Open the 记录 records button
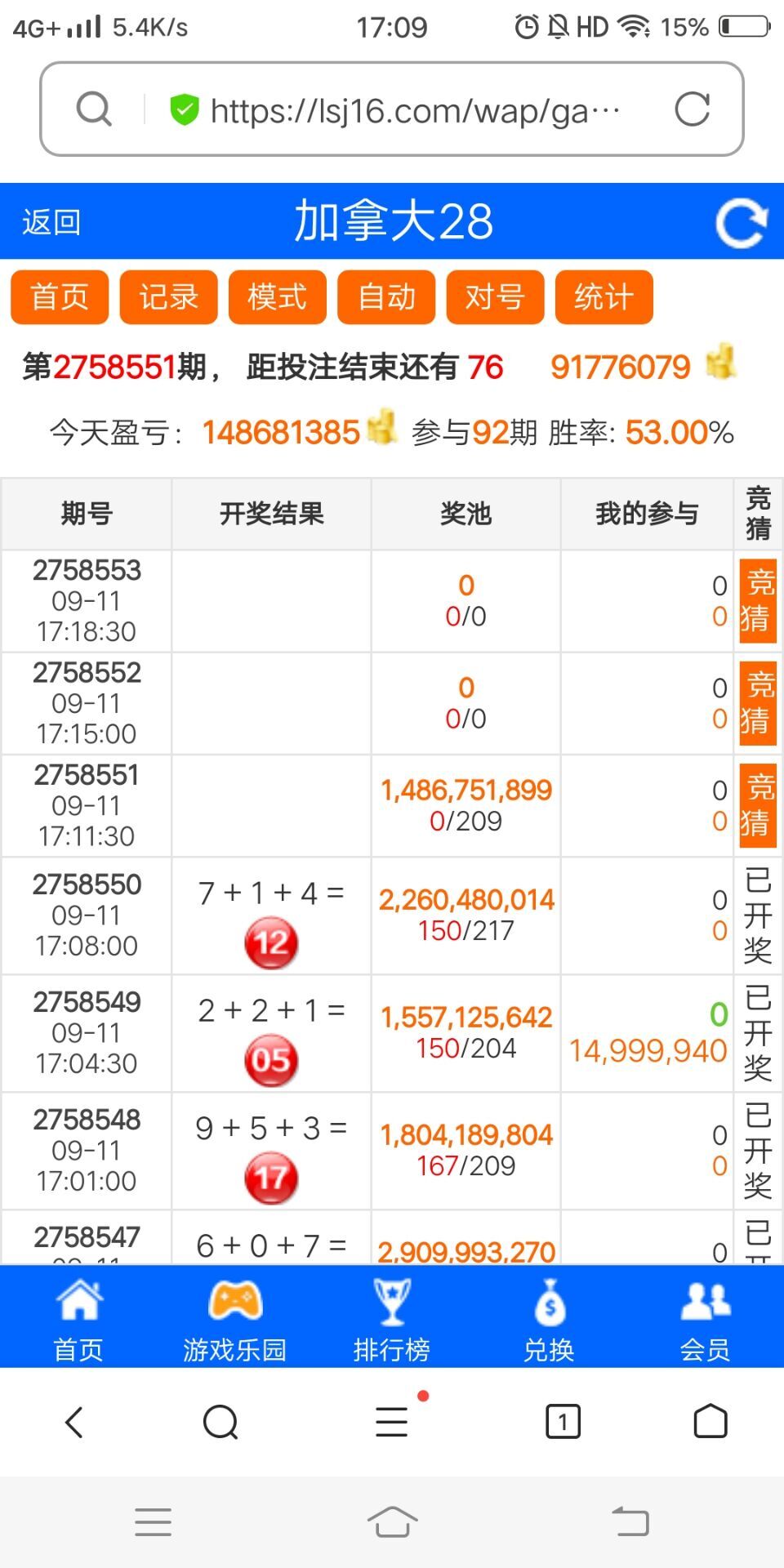The width and height of the screenshot is (784, 1568). point(168,297)
